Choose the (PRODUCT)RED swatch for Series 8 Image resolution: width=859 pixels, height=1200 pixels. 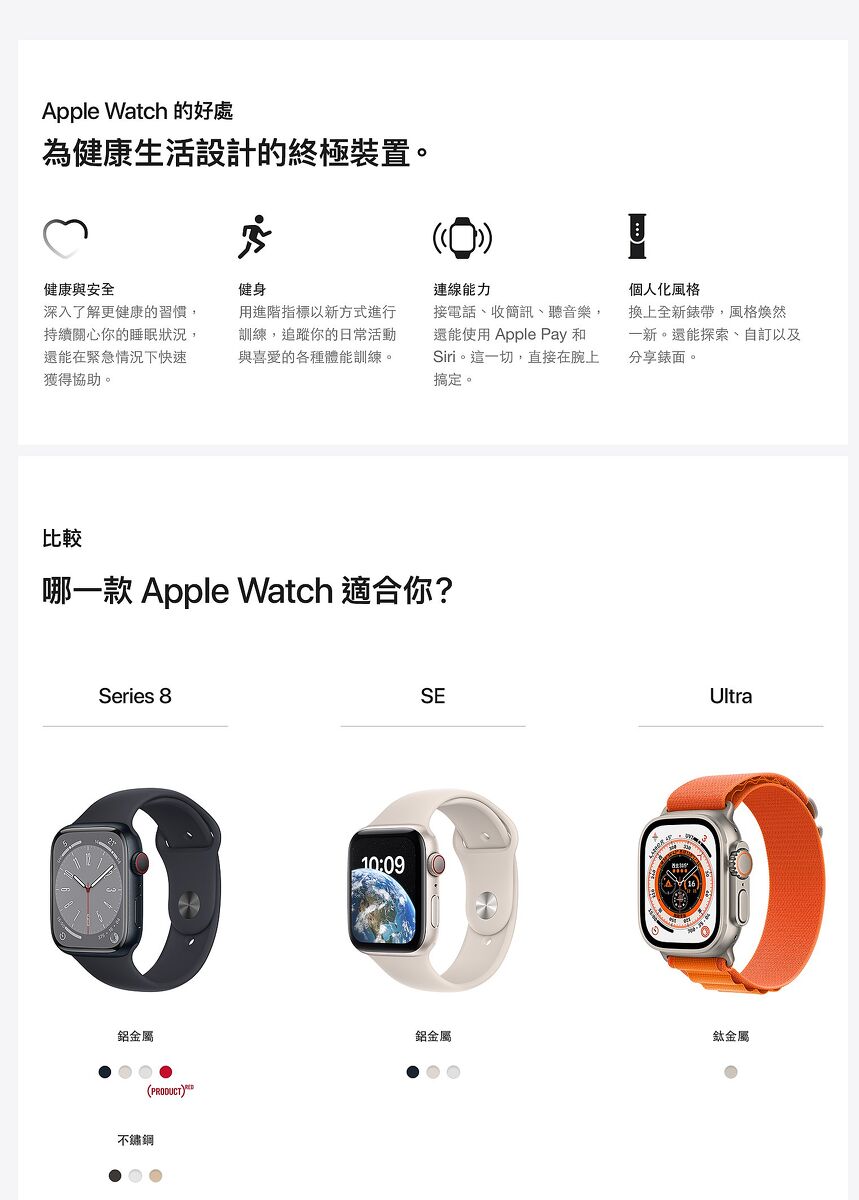[x=166, y=1072]
